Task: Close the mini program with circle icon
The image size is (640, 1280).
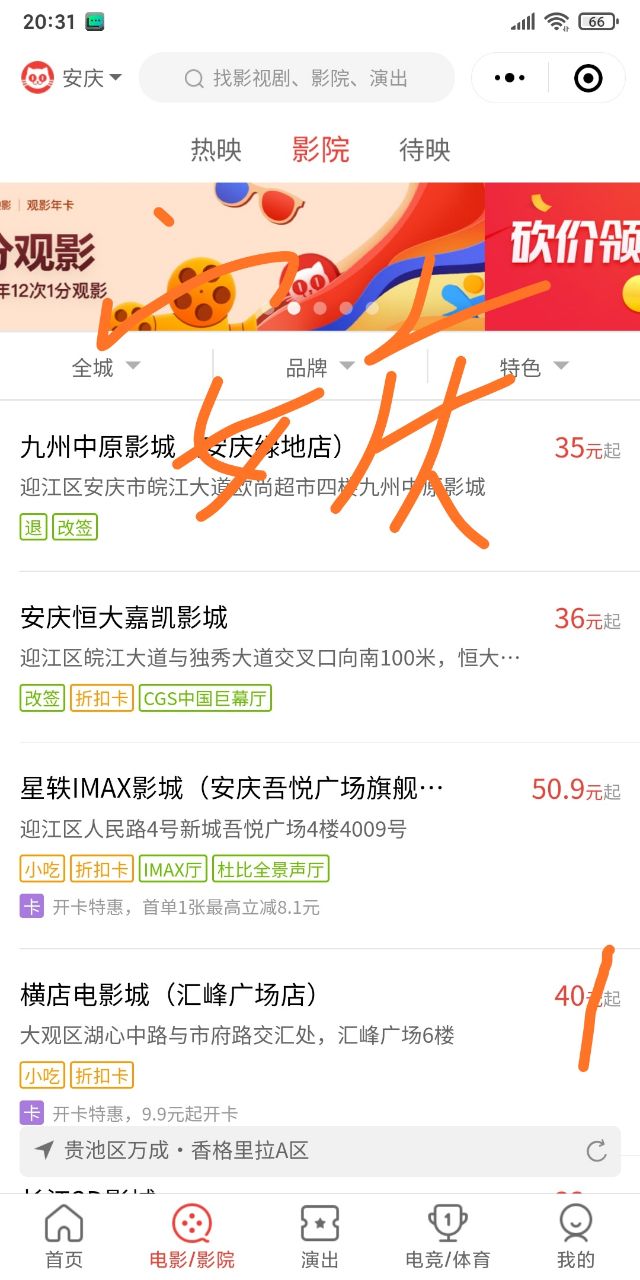Action: [x=588, y=78]
